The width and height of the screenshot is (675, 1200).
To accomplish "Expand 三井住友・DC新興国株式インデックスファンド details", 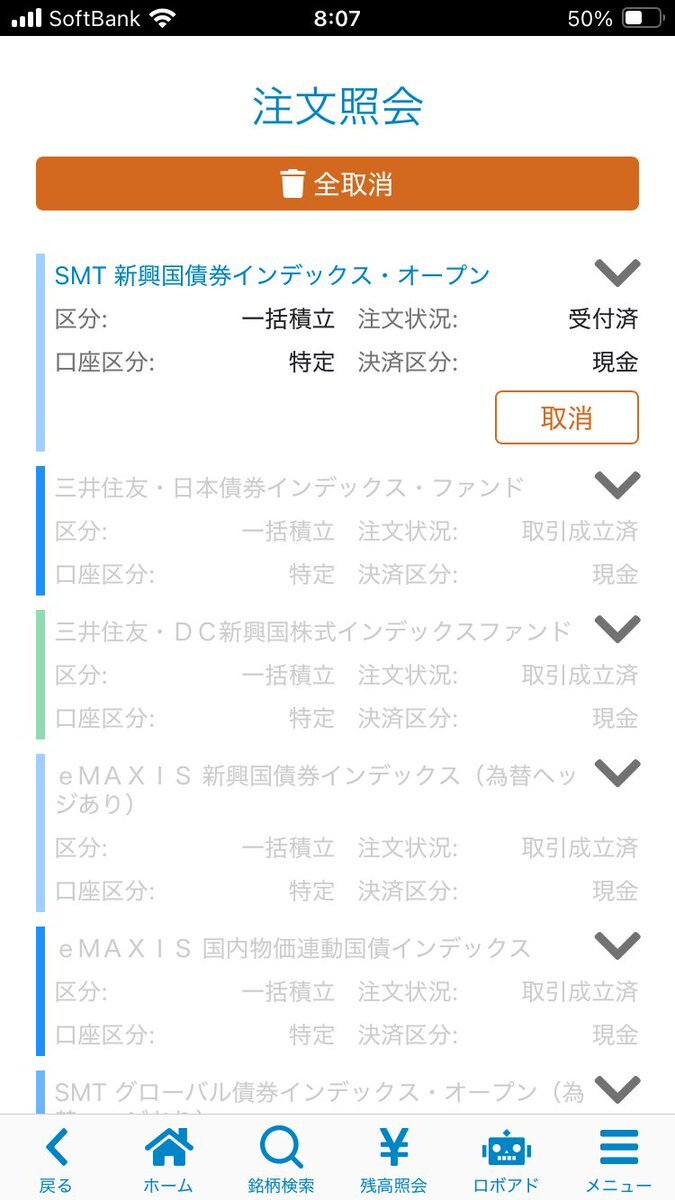I will (617, 629).
